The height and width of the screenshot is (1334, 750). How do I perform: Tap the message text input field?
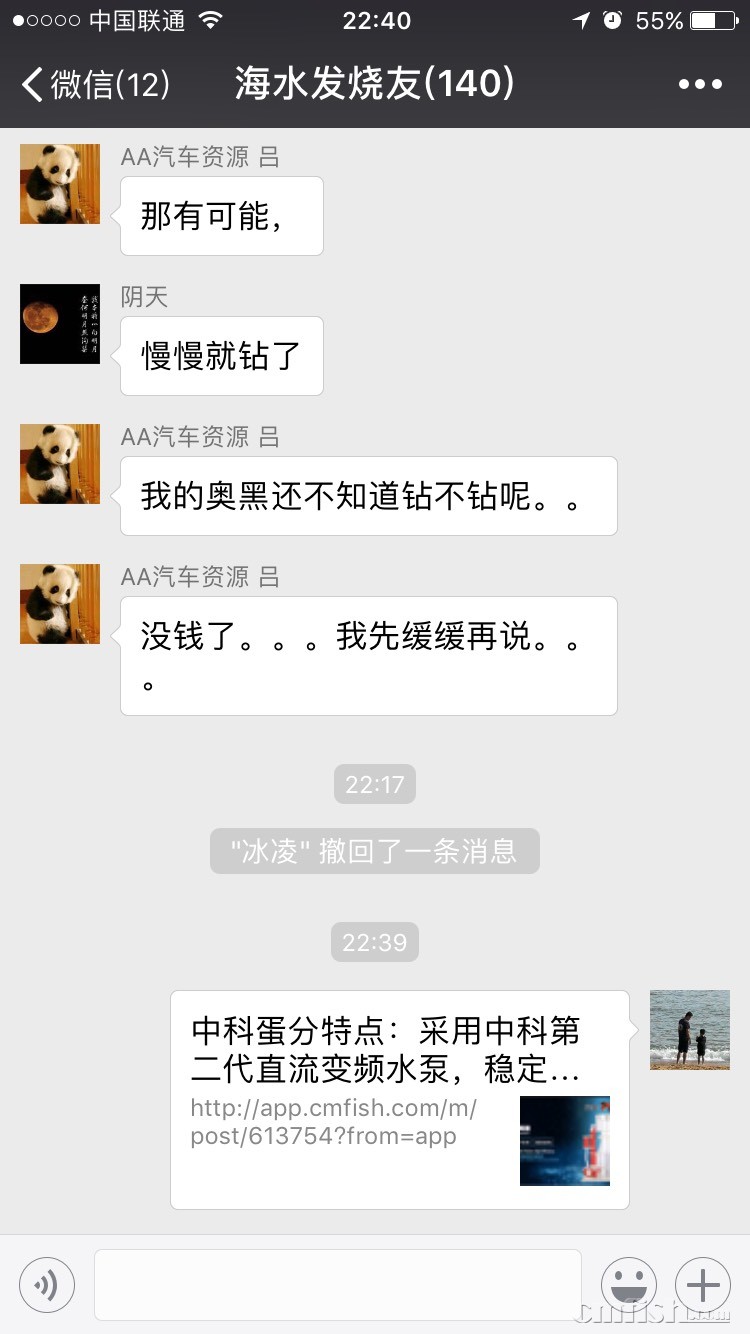point(337,1284)
